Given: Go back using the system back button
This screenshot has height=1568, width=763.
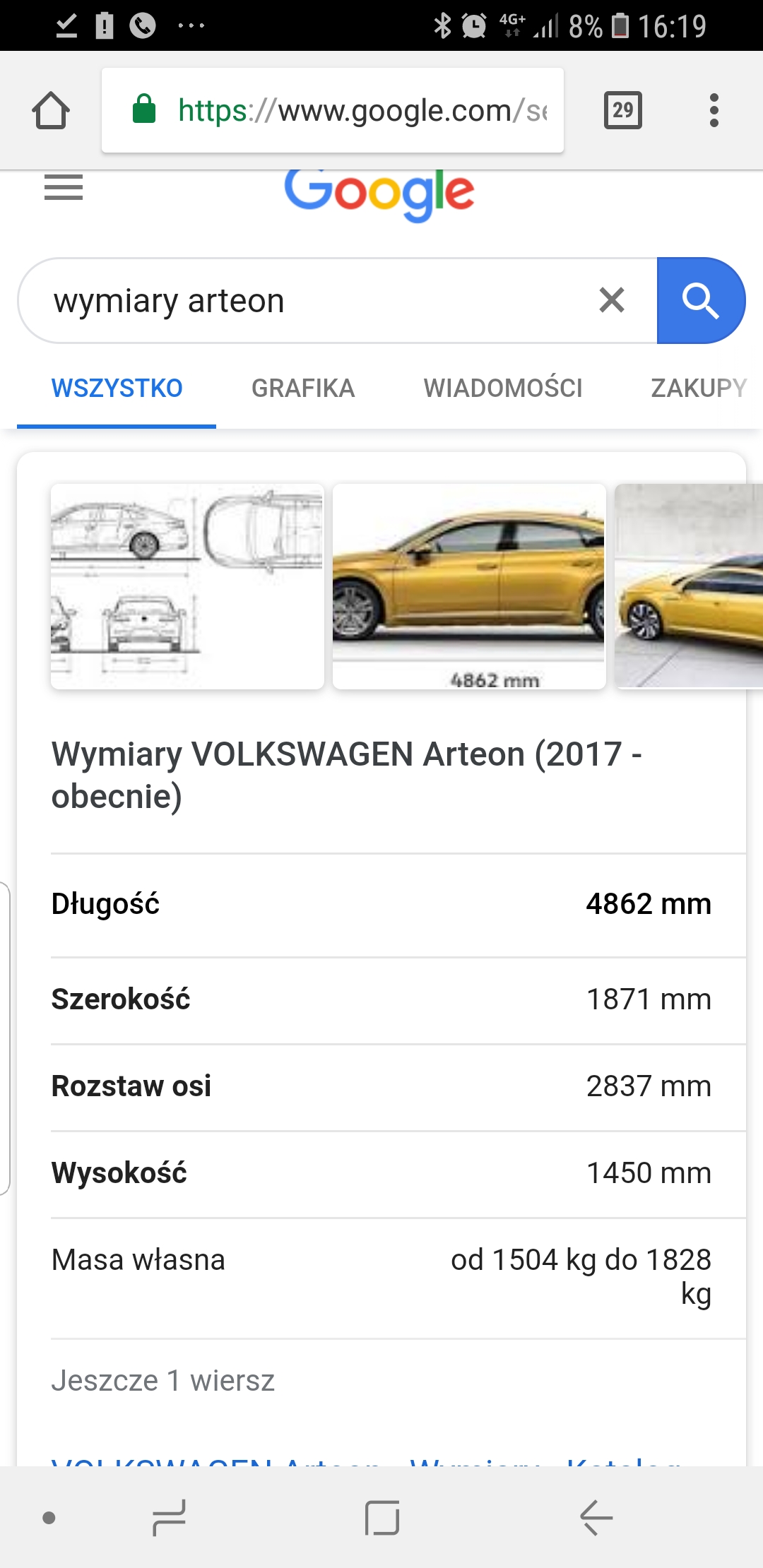Looking at the screenshot, I should 596,1517.
